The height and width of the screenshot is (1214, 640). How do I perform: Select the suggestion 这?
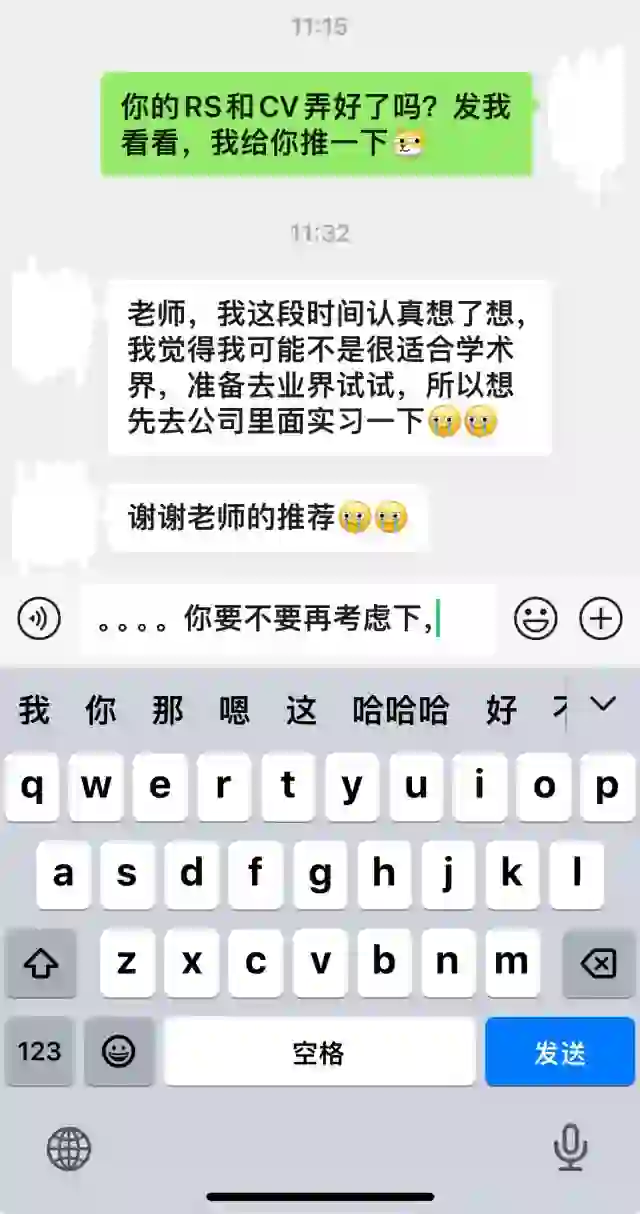point(301,711)
